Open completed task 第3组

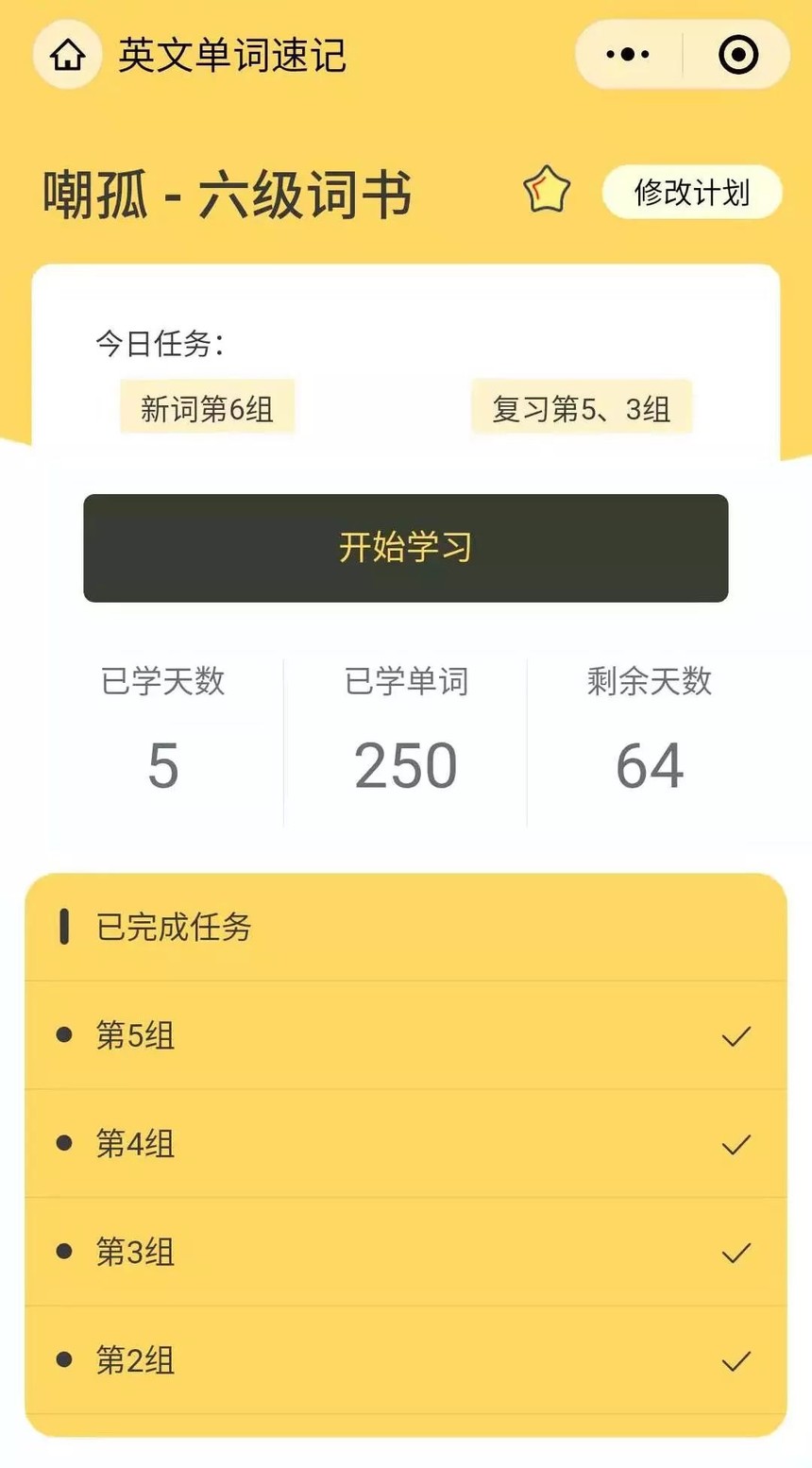pyautogui.click(x=405, y=1253)
